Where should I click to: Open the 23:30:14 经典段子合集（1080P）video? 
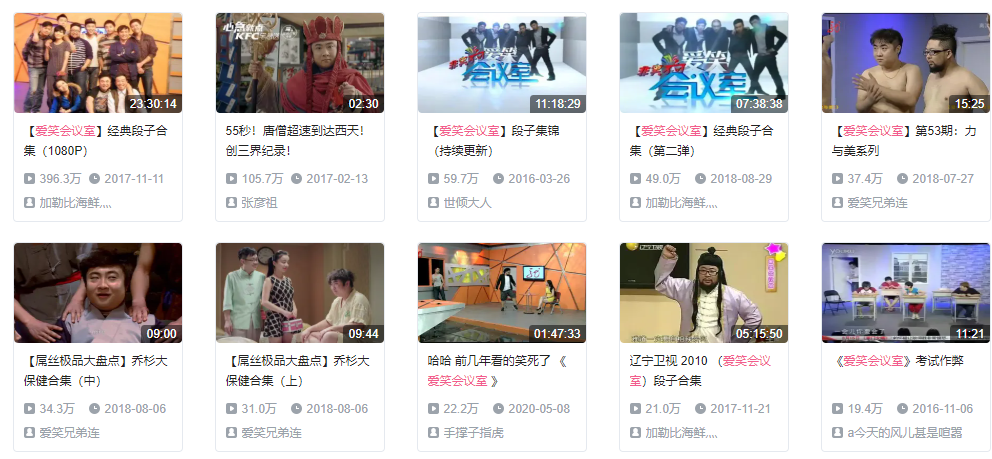[x=97, y=63]
